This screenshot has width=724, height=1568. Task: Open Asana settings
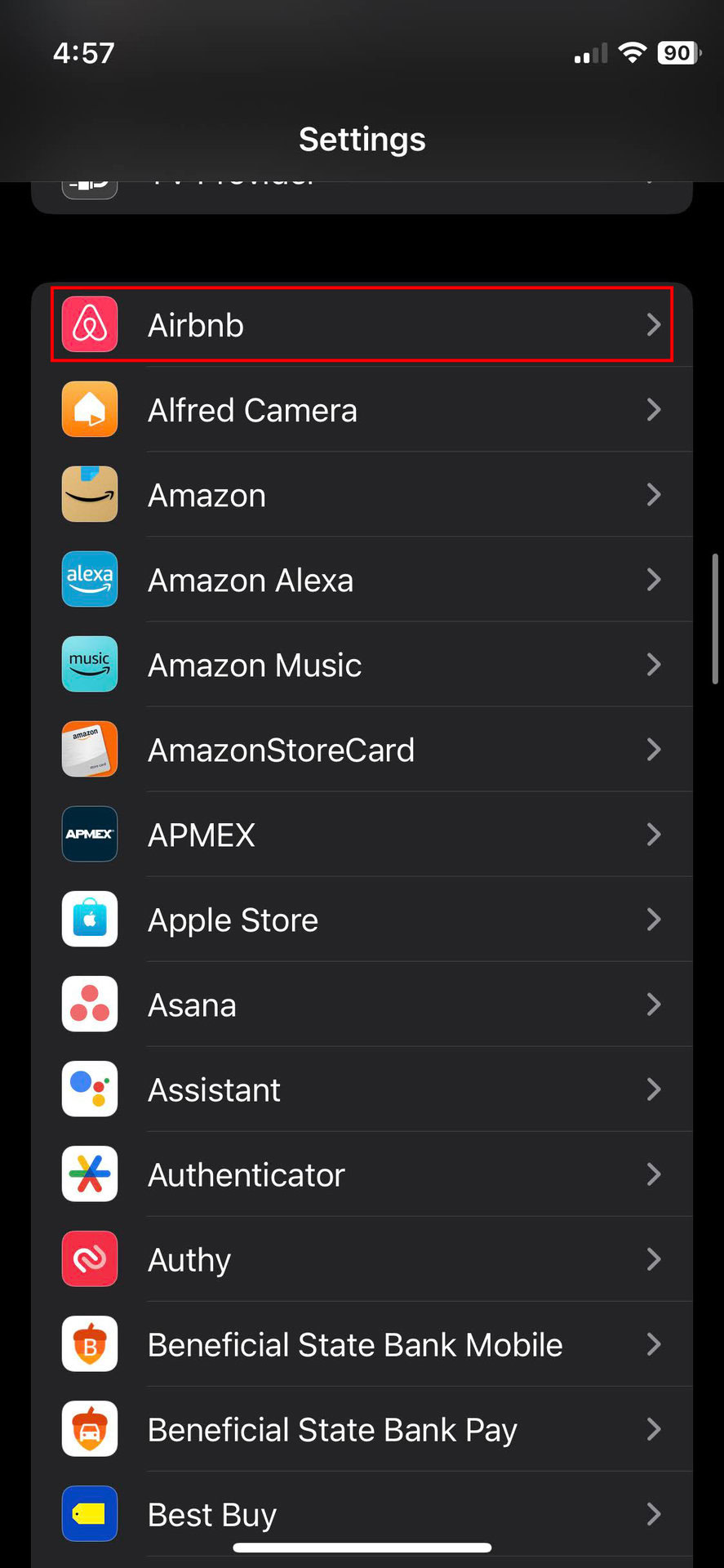tap(361, 1004)
